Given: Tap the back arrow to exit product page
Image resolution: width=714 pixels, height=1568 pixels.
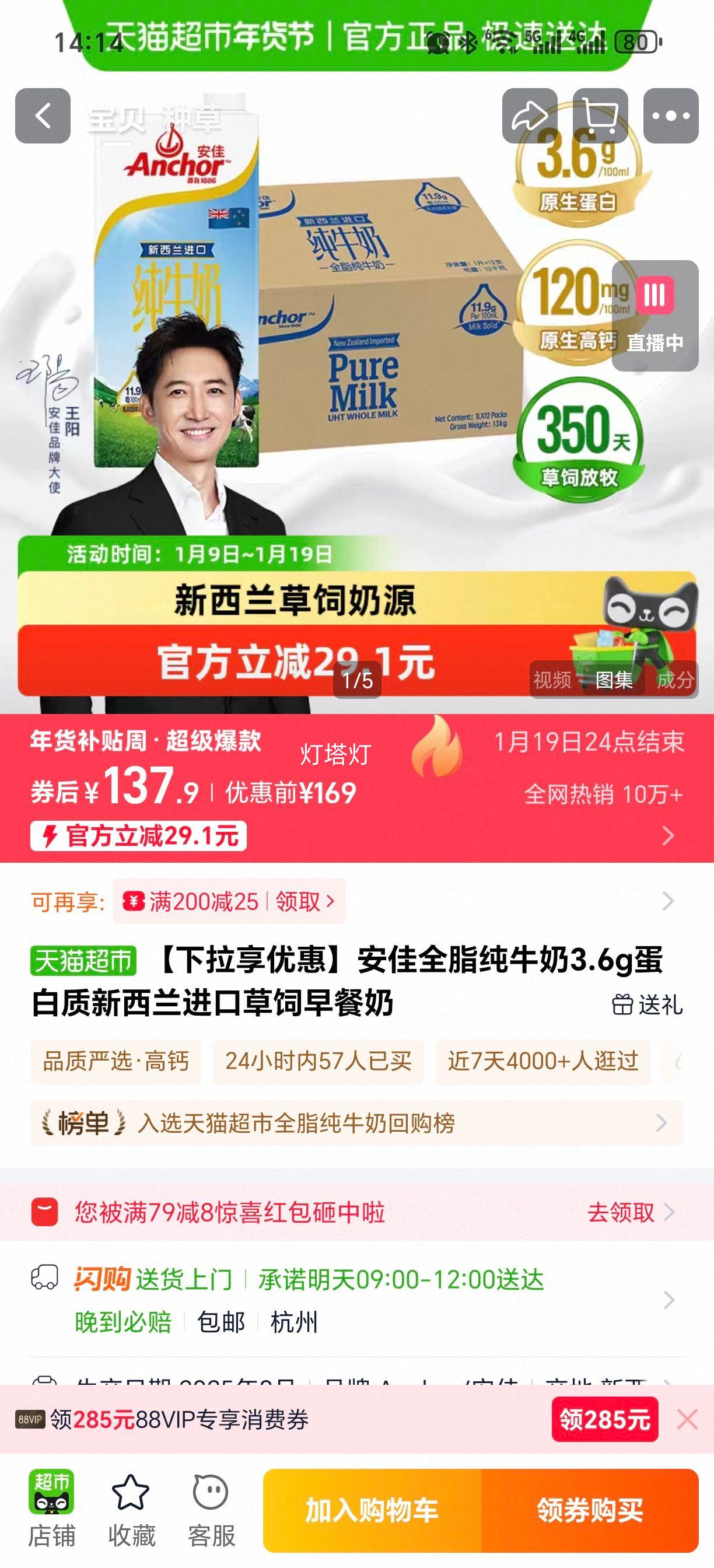Looking at the screenshot, I should coord(41,116).
